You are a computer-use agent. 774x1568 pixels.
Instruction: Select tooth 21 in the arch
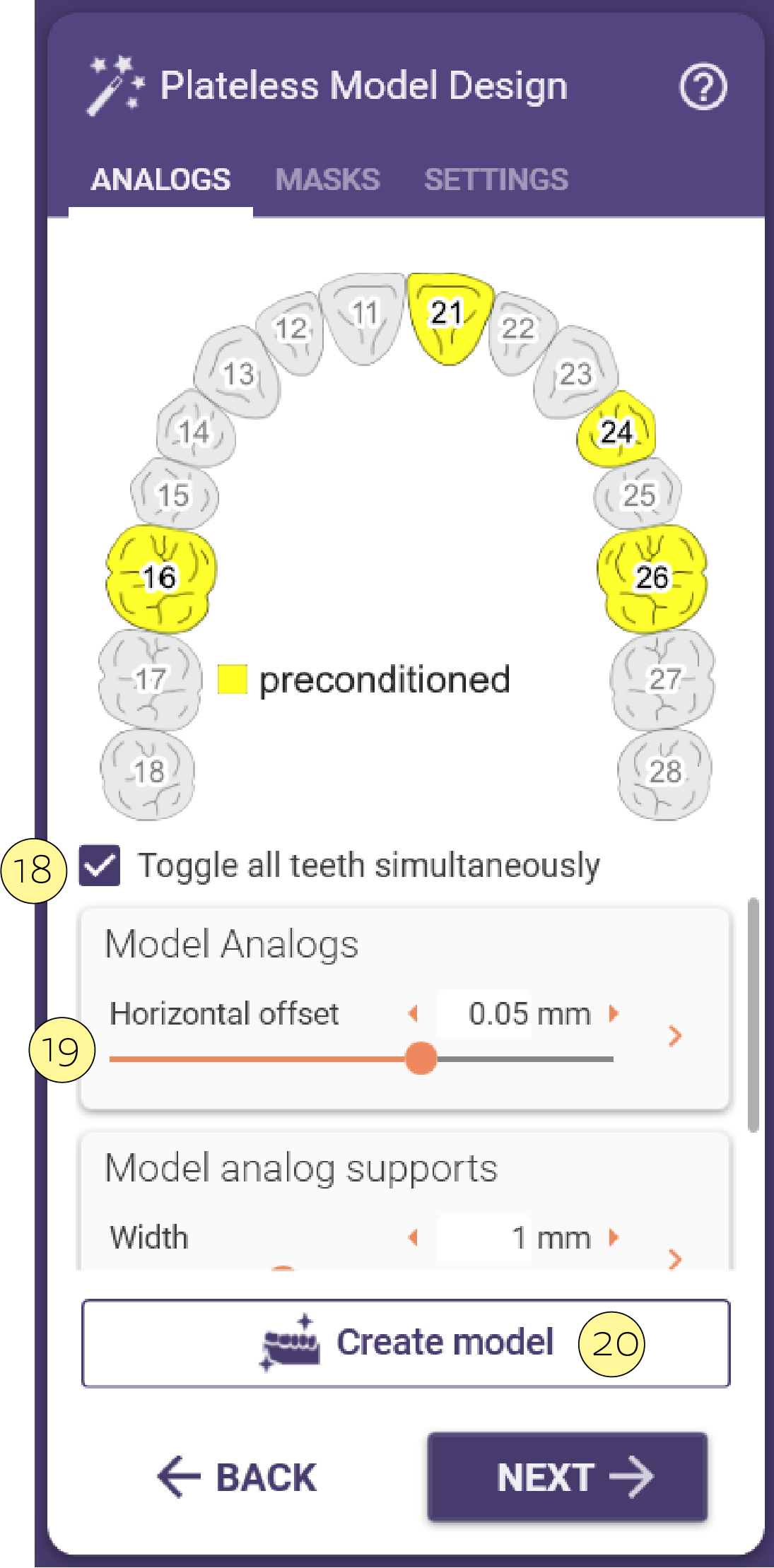[x=448, y=317]
